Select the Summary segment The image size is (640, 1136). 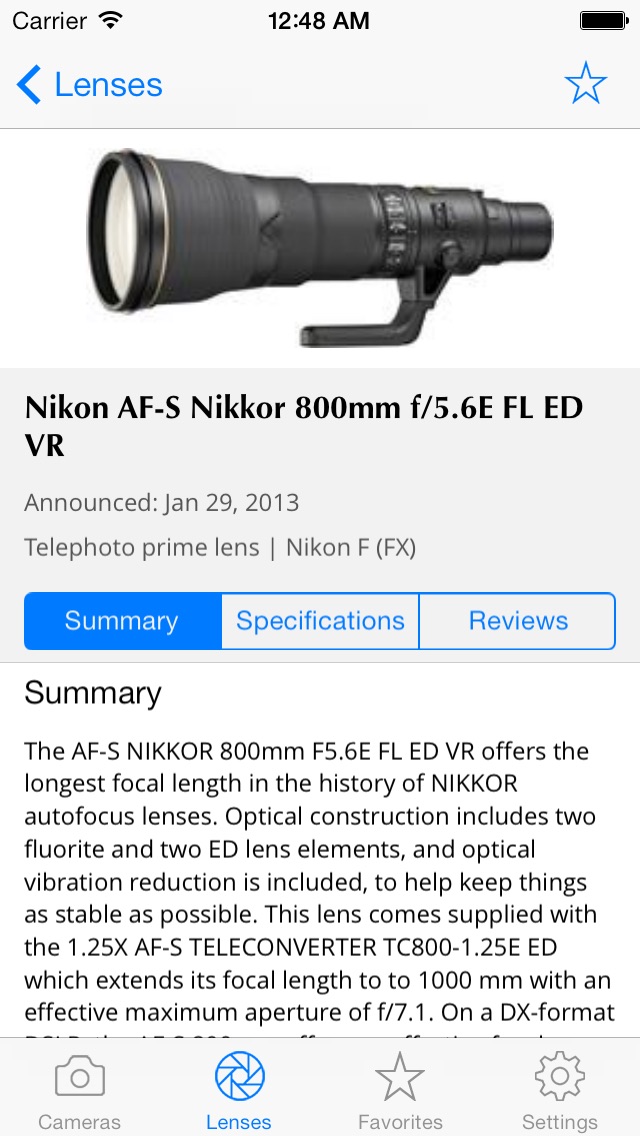click(122, 621)
